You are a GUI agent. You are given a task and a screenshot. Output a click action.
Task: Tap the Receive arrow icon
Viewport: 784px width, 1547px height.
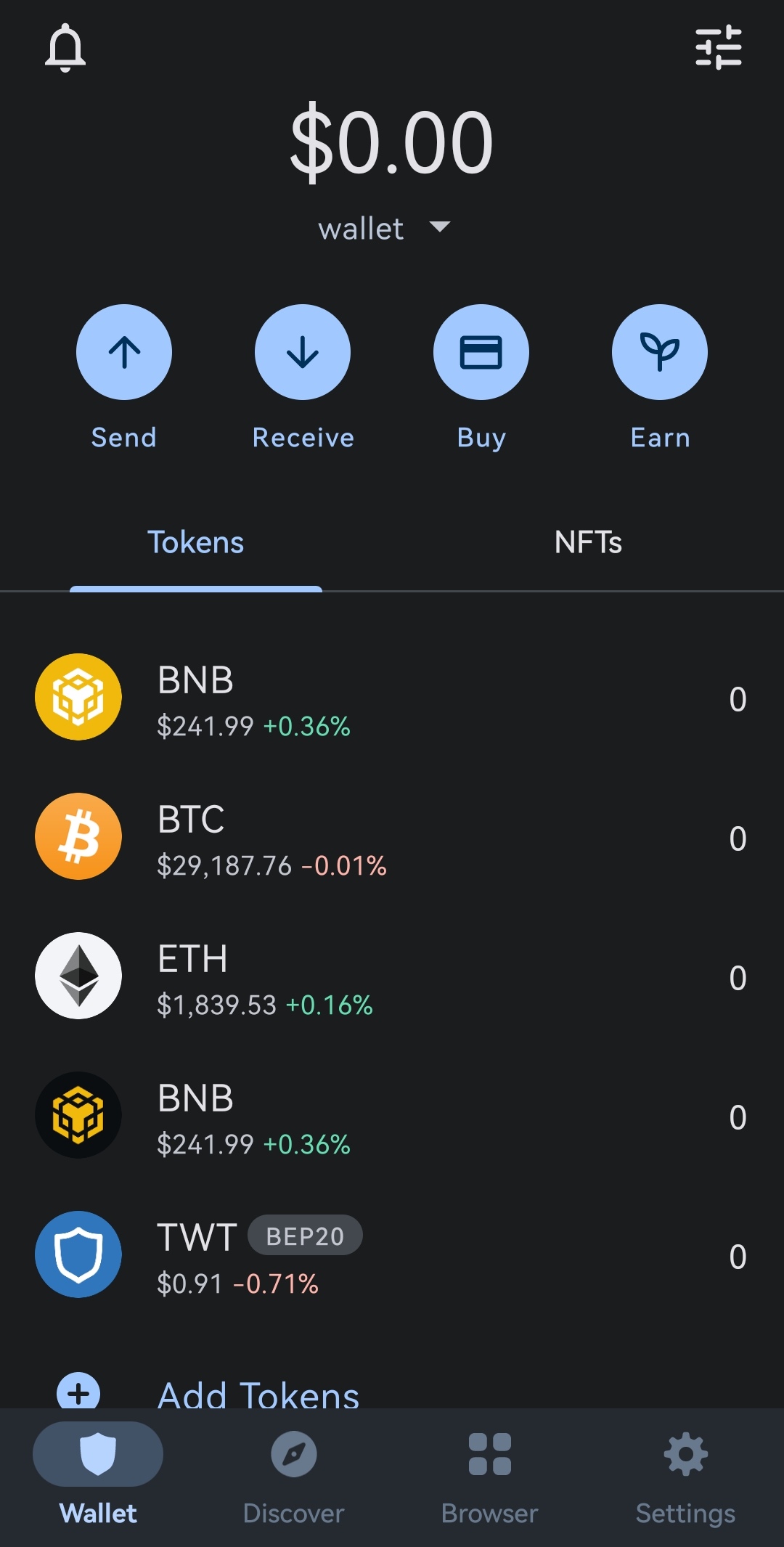click(302, 351)
